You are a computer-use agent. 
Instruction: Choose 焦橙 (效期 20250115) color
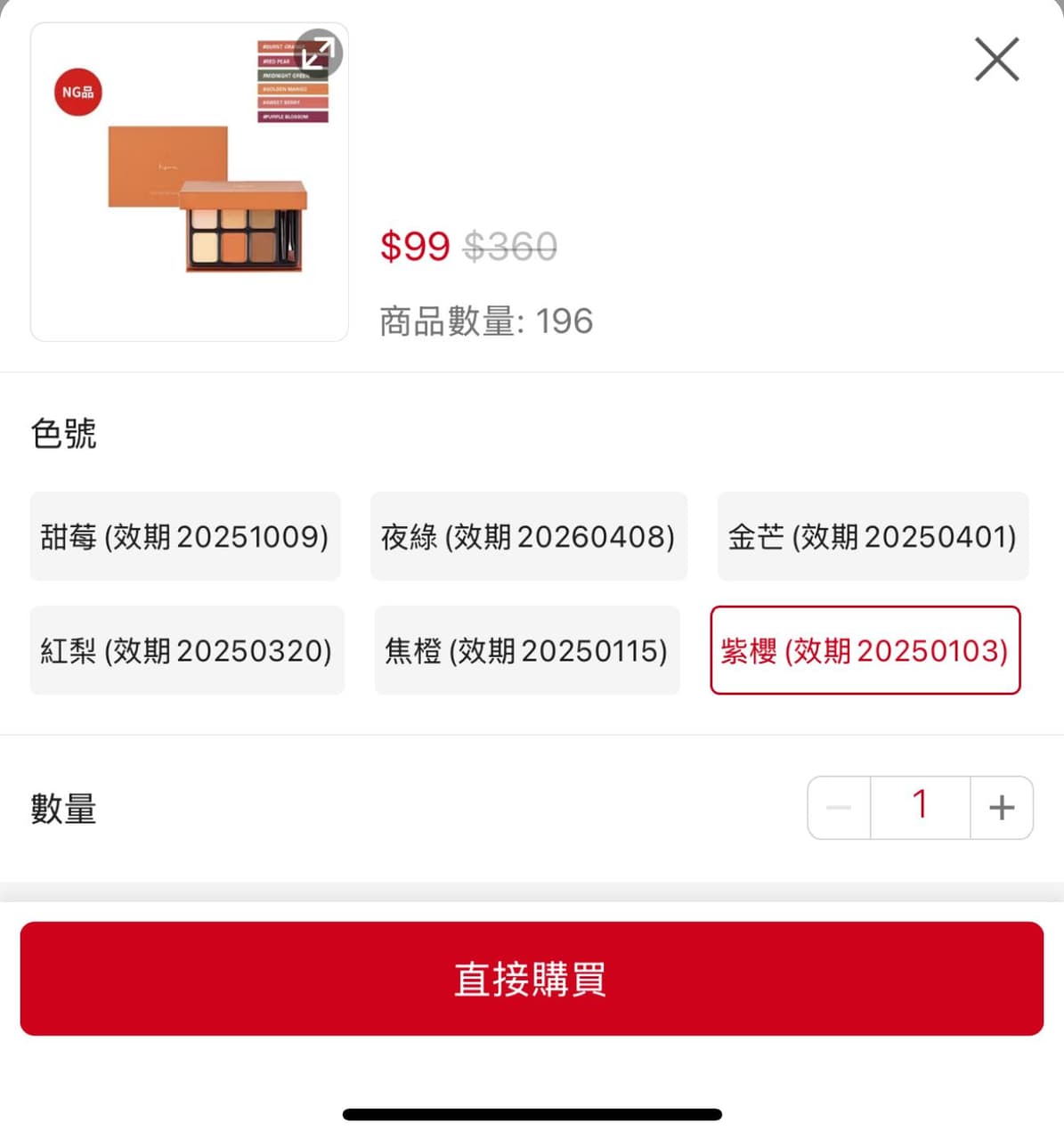point(526,651)
